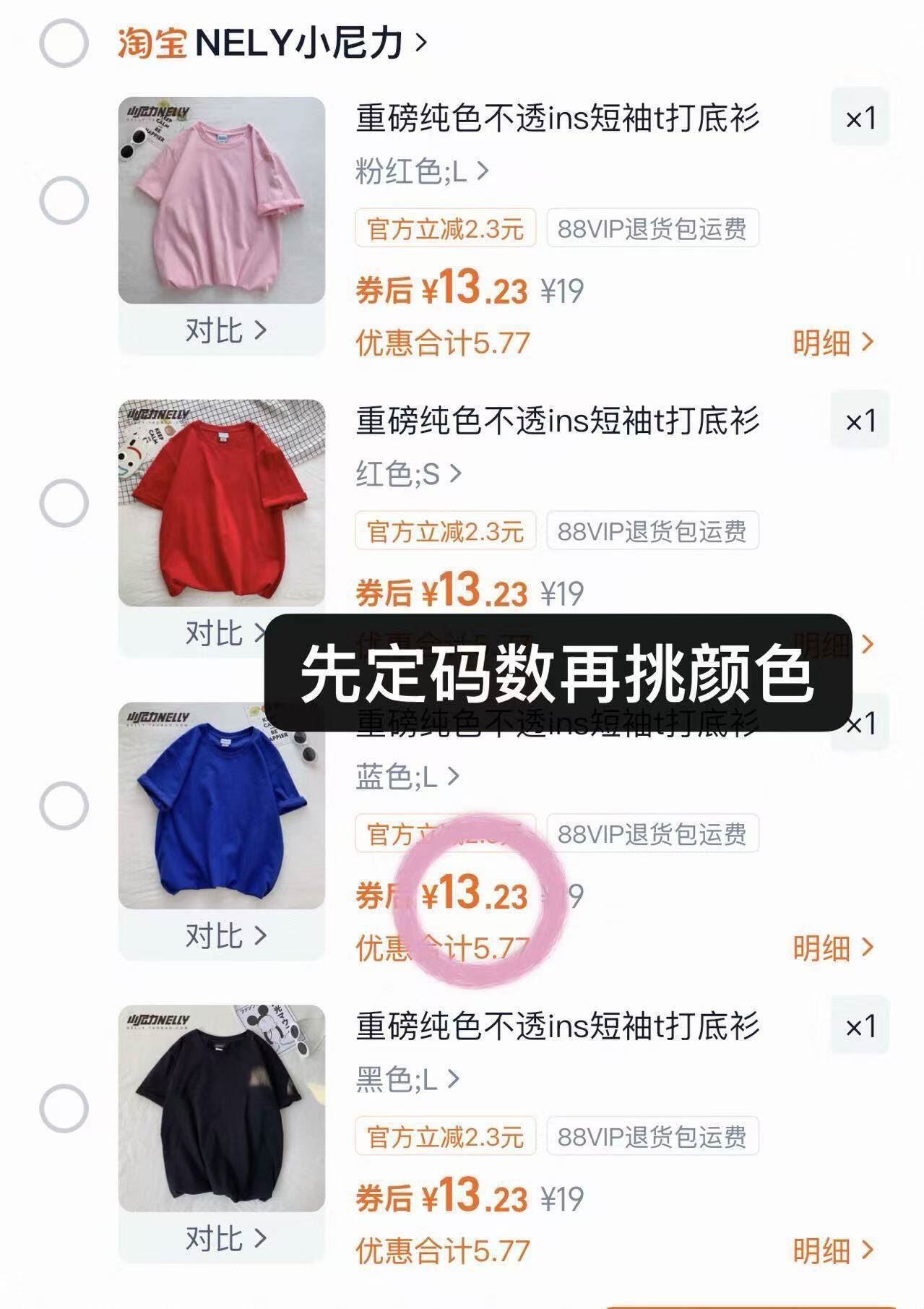Tap 对比 under the pink T-shirt
The width and height of the screenshot is (924, 1309).
pos(225,331)
